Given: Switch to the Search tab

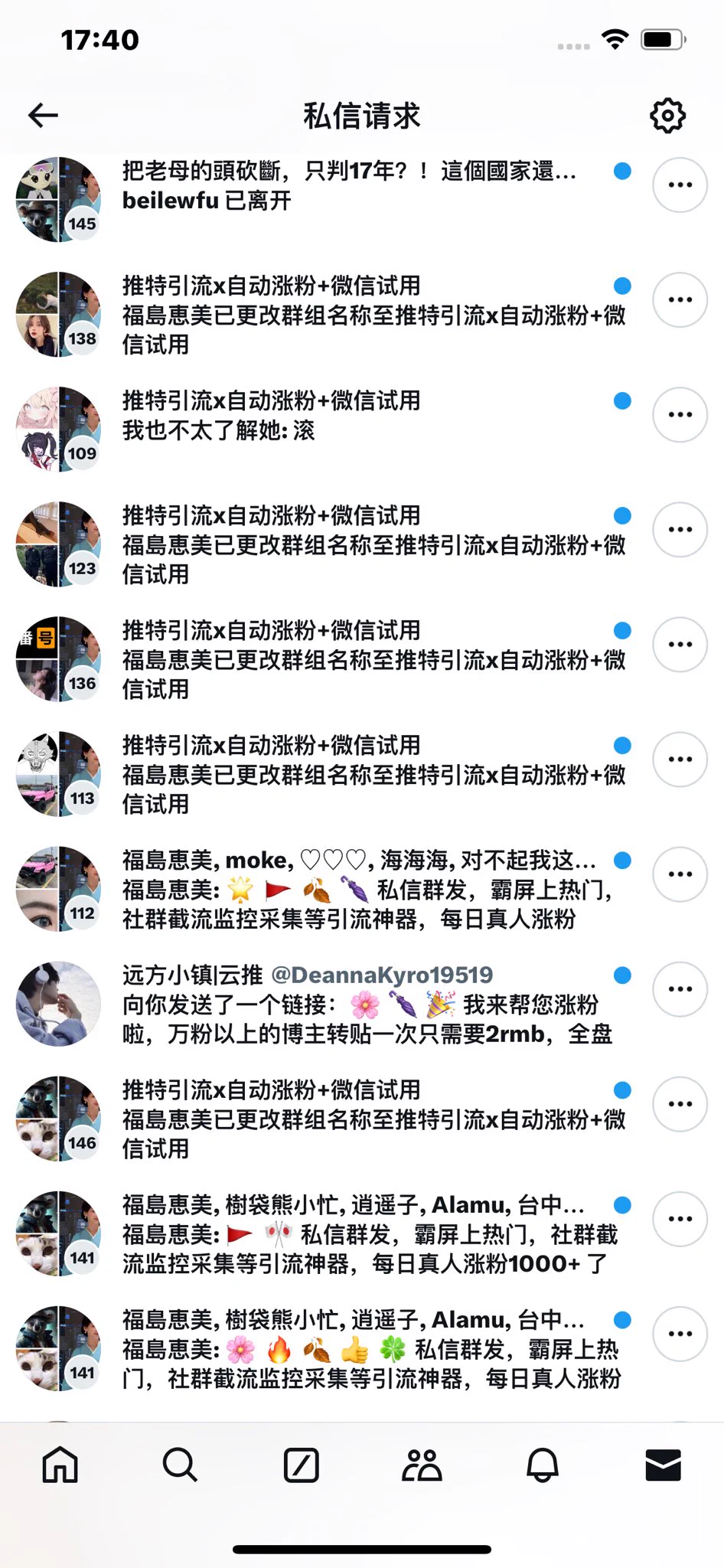Looking at the screenshot, I should point(180,1465).
